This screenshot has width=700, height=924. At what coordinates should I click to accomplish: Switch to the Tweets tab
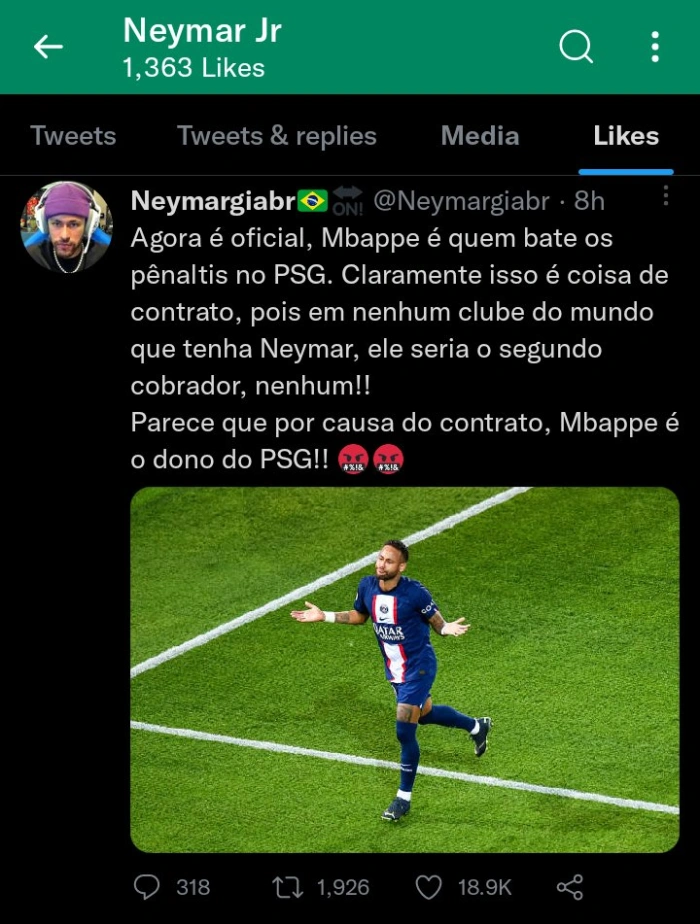click(73, 136)
